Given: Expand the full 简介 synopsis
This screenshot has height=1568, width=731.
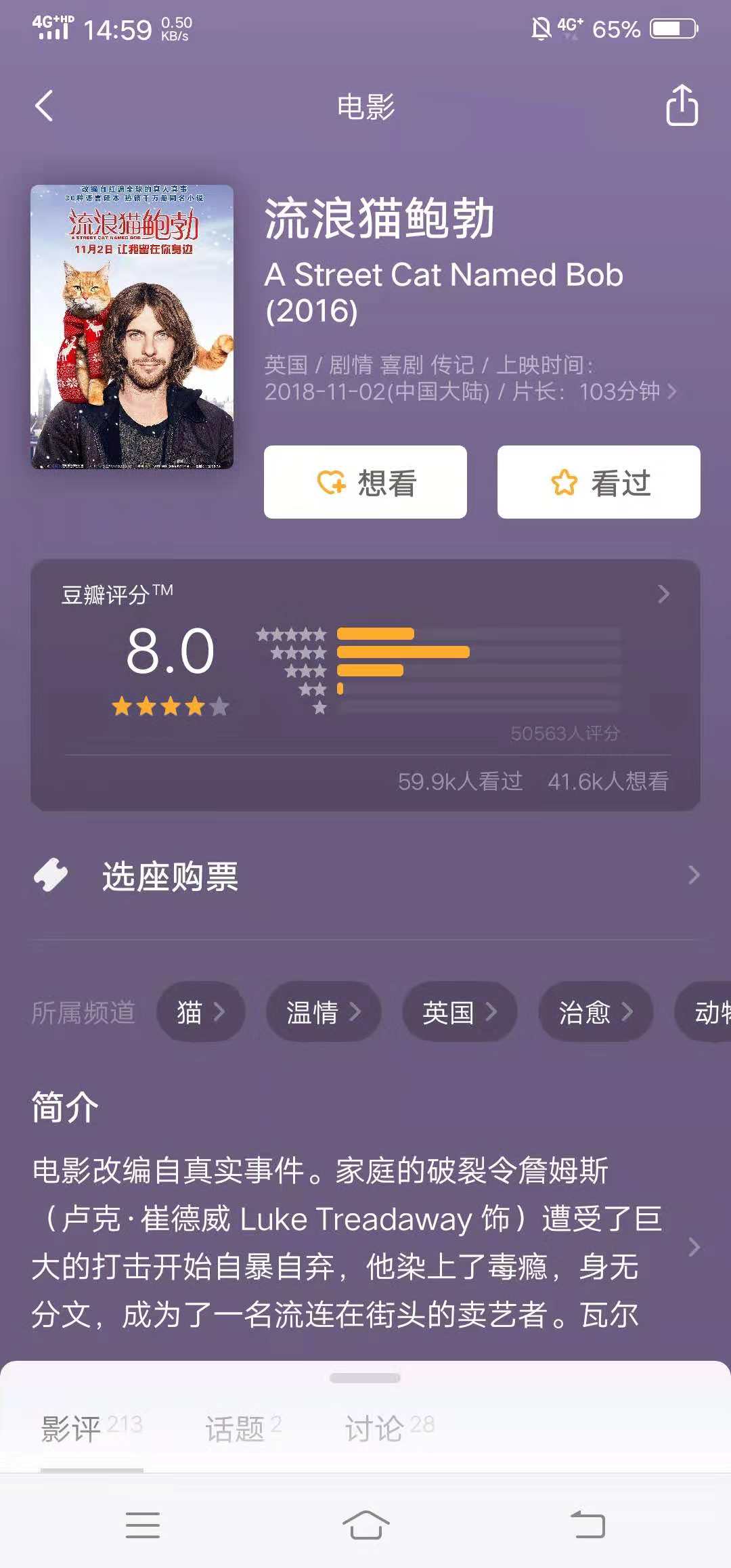Looking at the screenshot, I should 694,1246.
